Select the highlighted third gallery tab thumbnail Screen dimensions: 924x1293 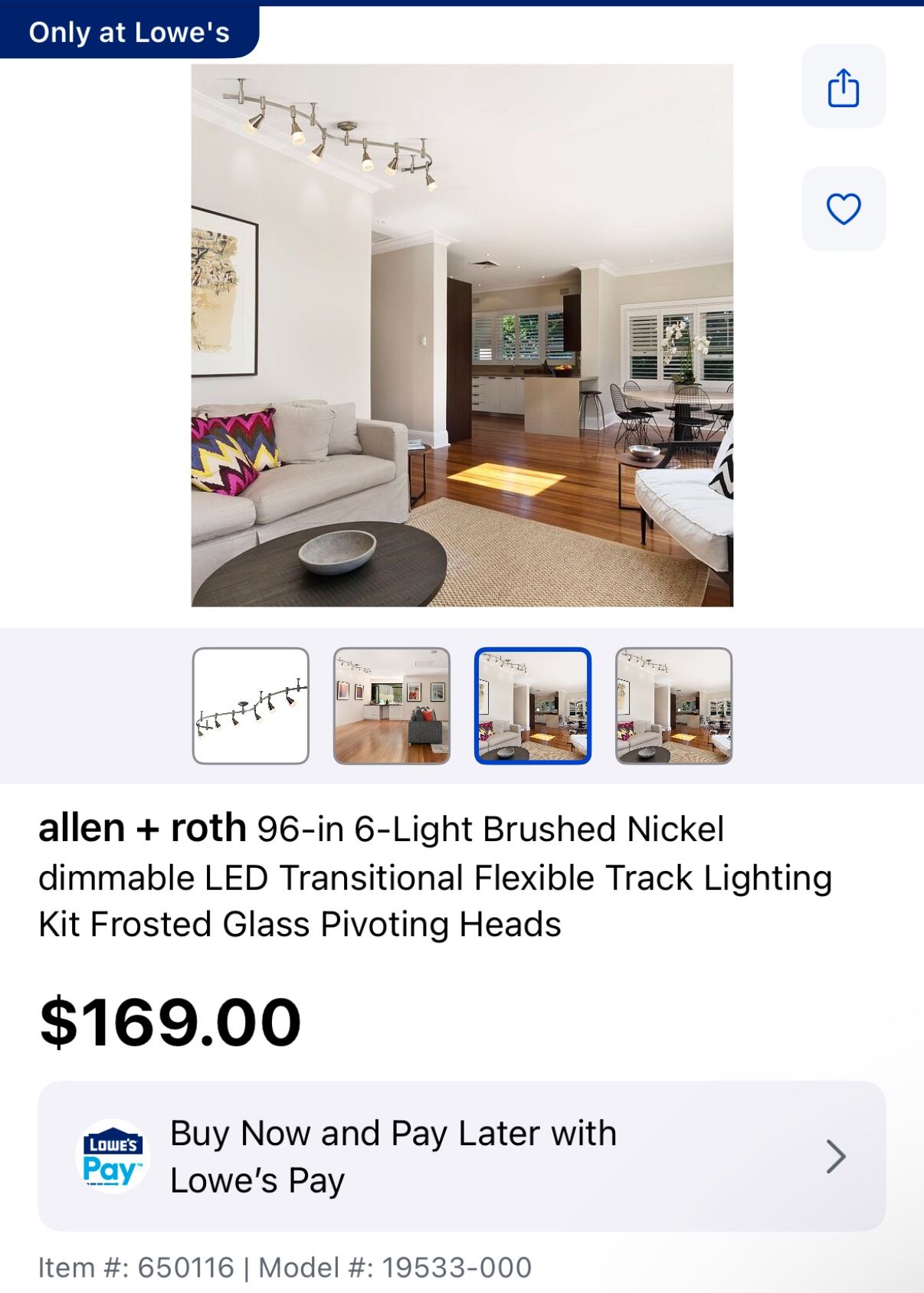tap(533, 708)
